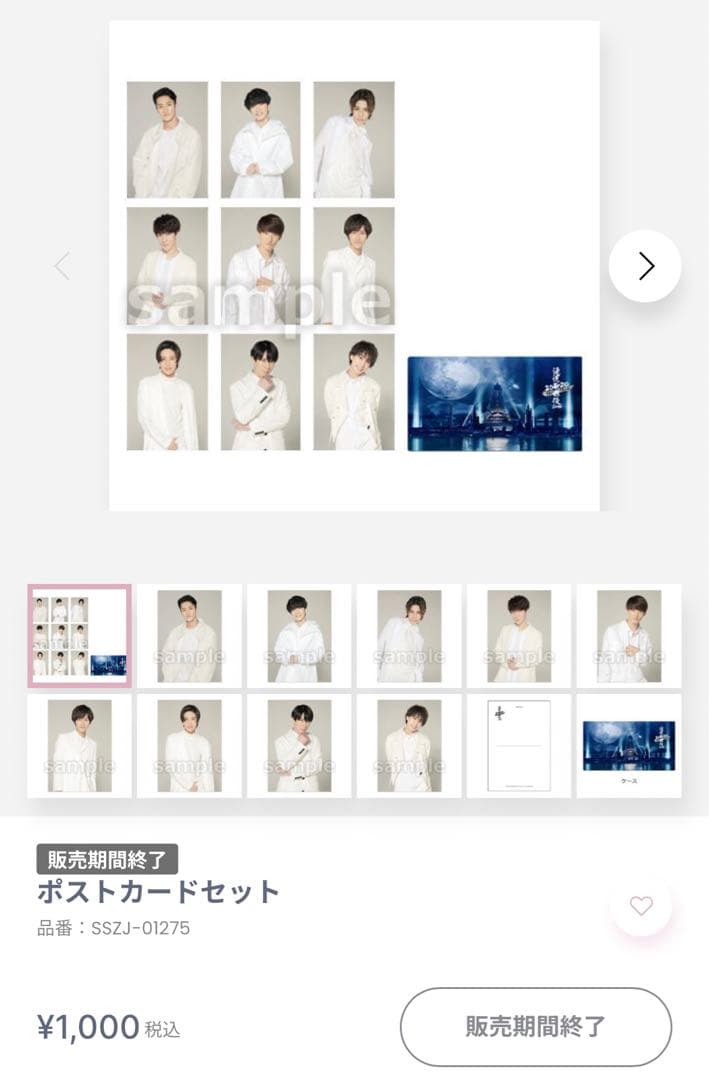View the blank postcard back thumbnail
Viewport: 709px width, 1080px height.
[519, 745]
